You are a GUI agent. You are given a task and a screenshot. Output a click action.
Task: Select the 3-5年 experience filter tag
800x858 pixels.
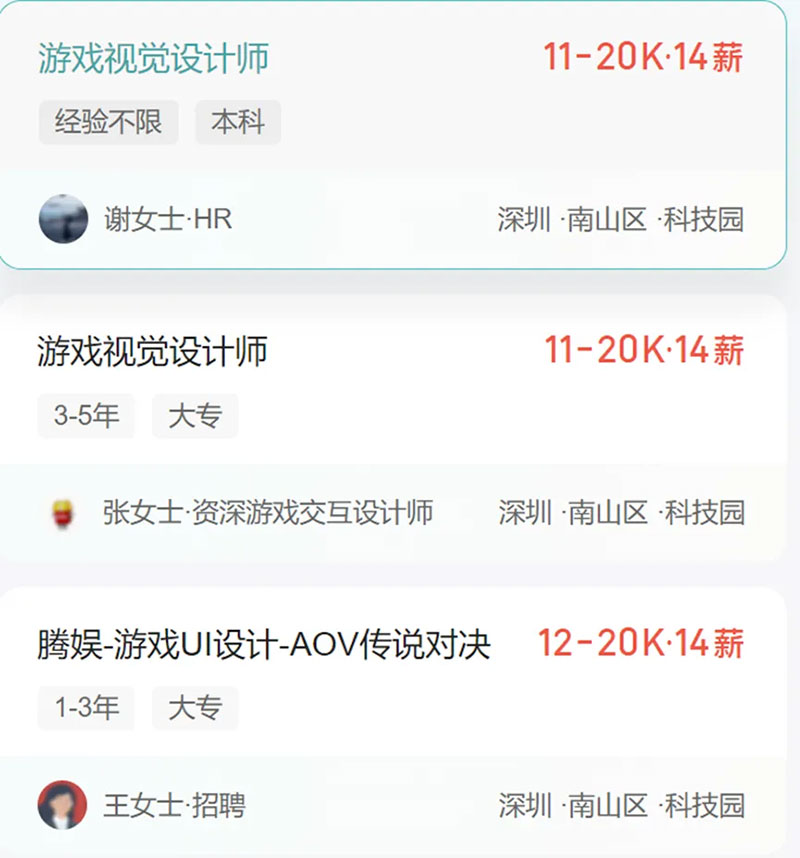pyautogui.click(x=85, y=417)
